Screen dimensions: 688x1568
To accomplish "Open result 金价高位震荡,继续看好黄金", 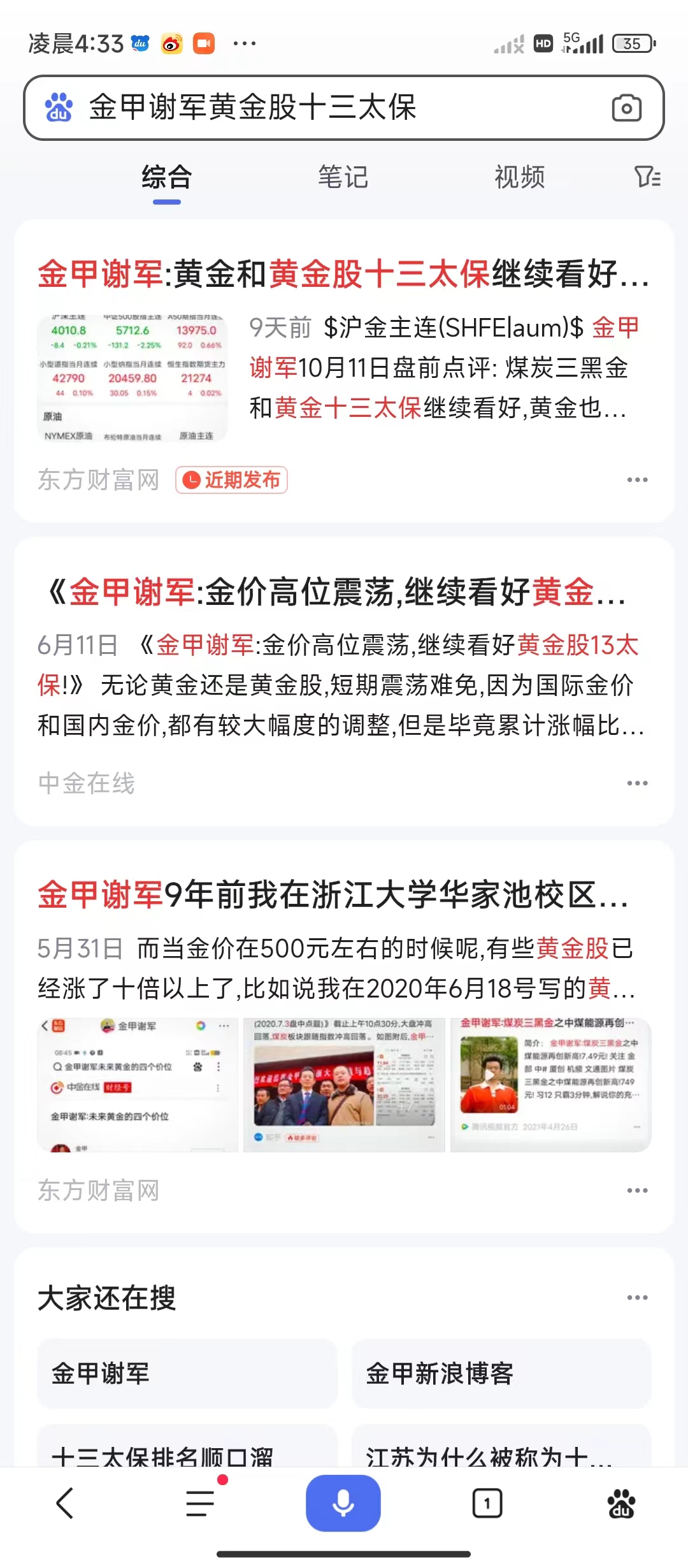I will 338,592.
